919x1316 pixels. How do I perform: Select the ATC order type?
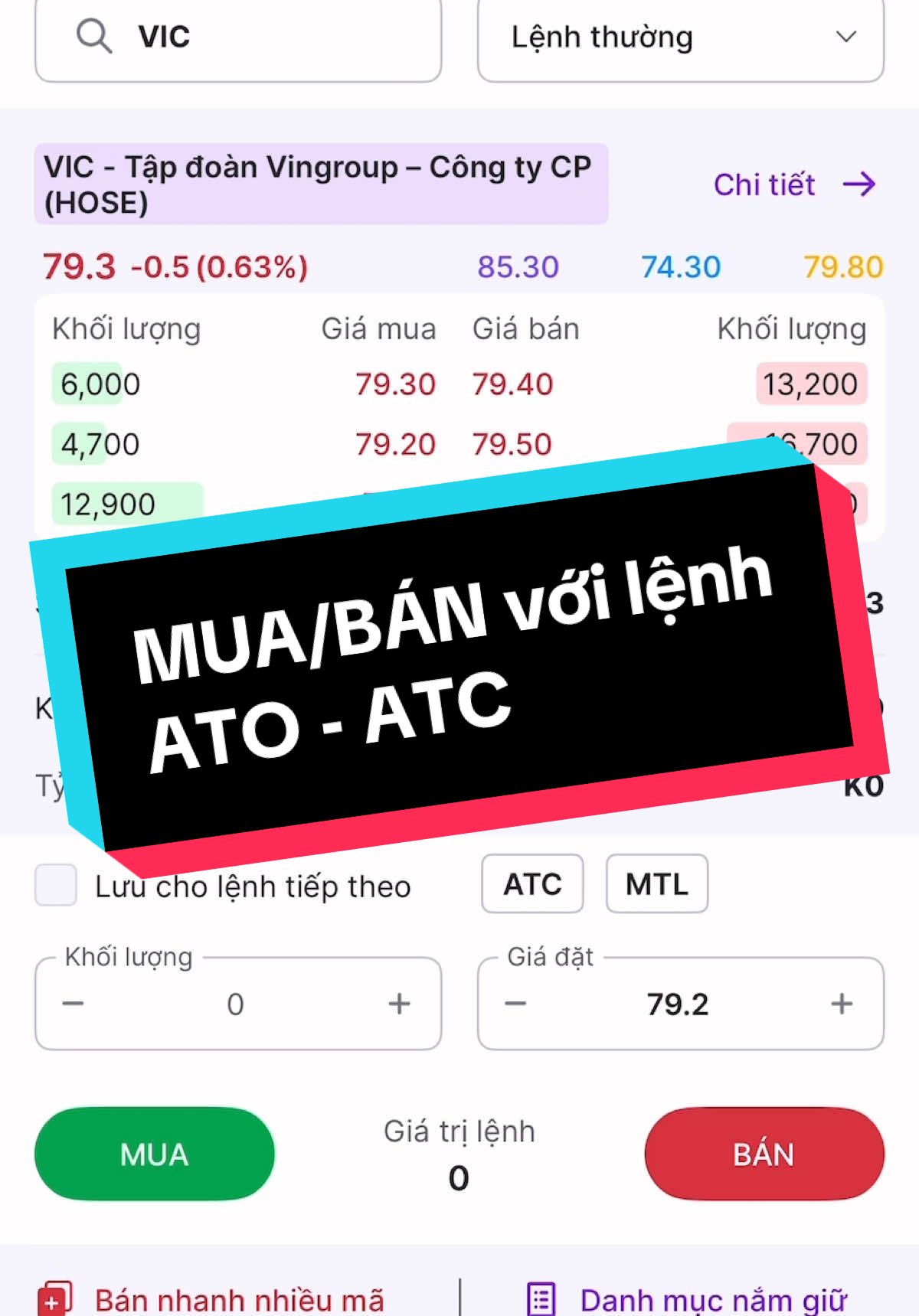[531, 884]
